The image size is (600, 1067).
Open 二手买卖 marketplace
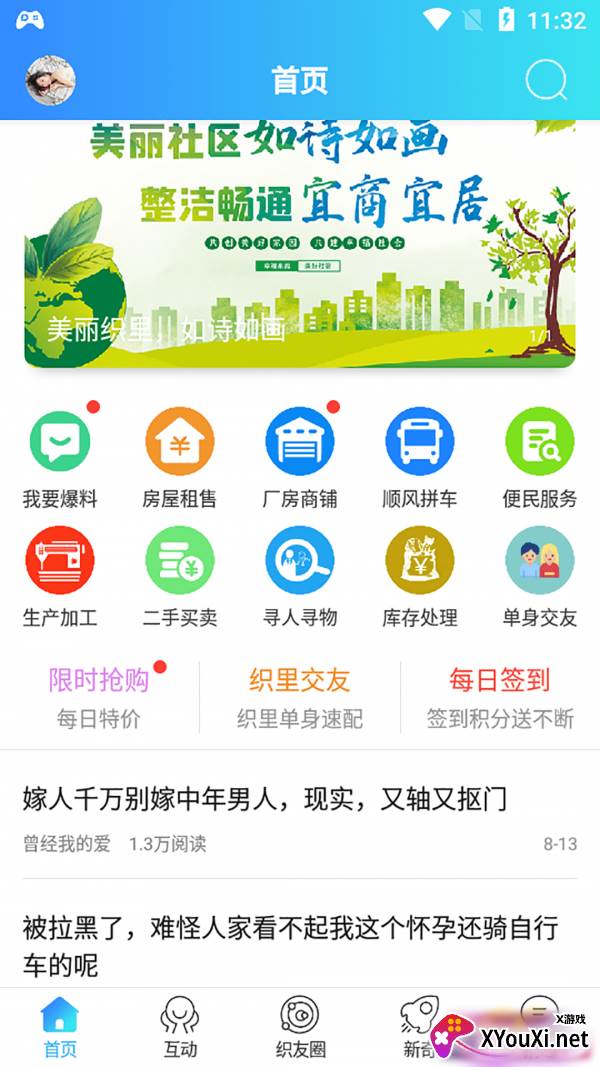[x=180, y=577]
